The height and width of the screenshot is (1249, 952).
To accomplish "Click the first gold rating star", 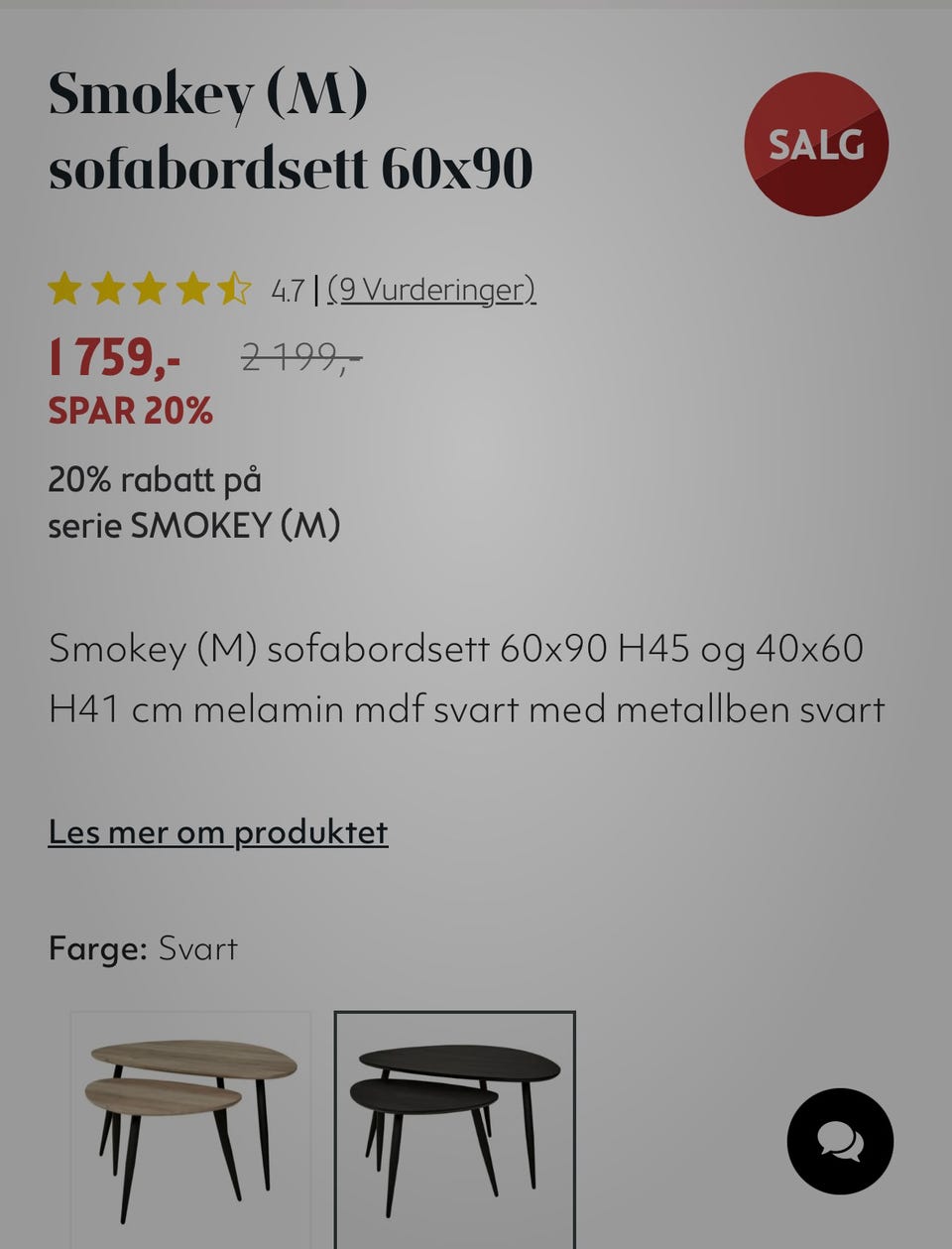I will tap(64, 289).
